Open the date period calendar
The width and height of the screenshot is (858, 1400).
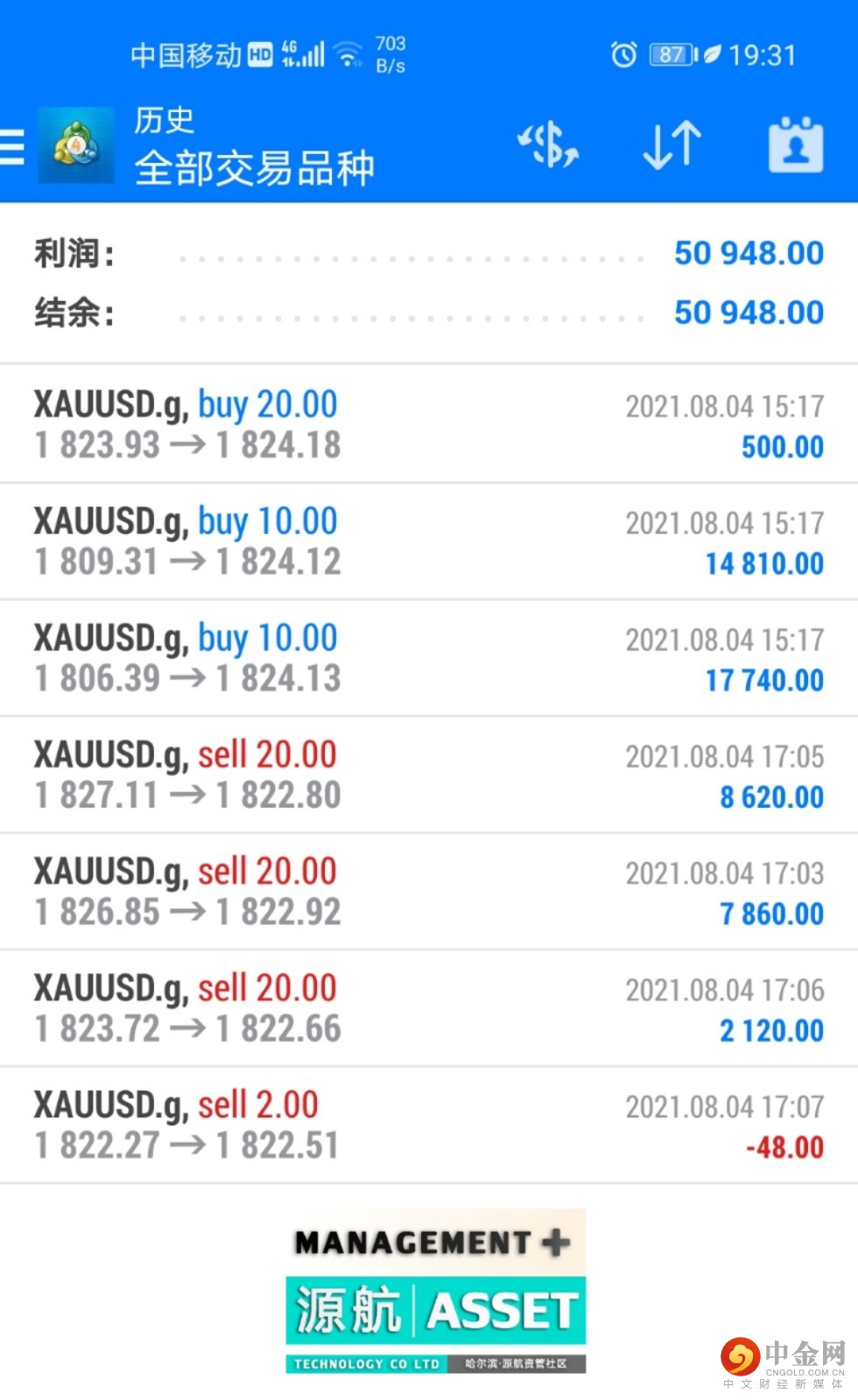[795, 145]
